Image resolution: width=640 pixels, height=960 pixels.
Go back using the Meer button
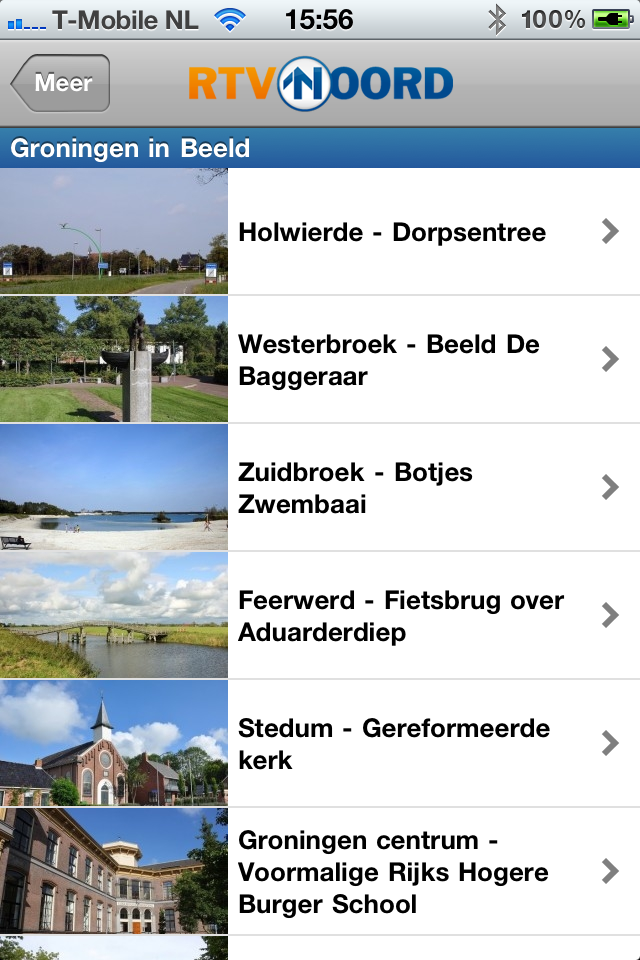point(61,83)
